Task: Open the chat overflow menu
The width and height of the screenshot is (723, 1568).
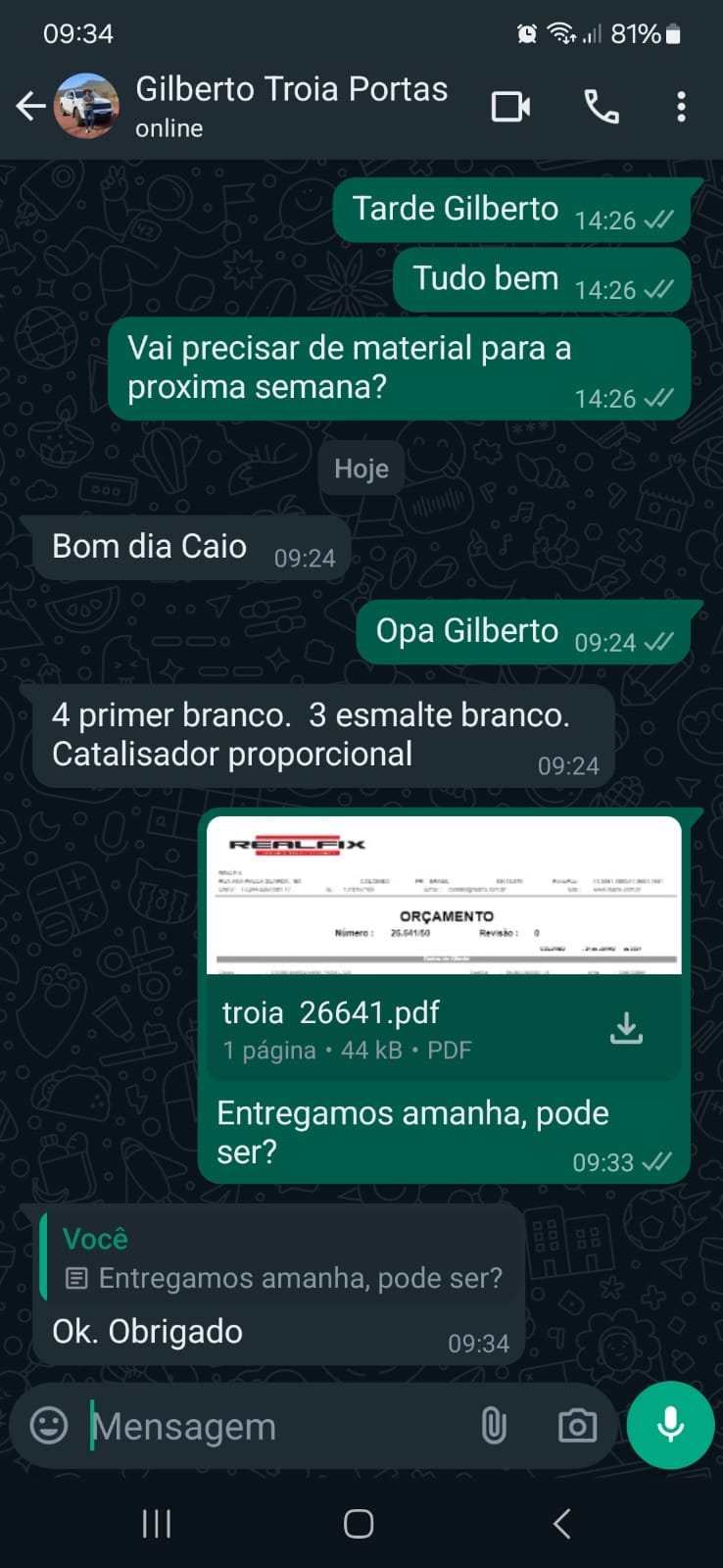Action: click(681, 106)
